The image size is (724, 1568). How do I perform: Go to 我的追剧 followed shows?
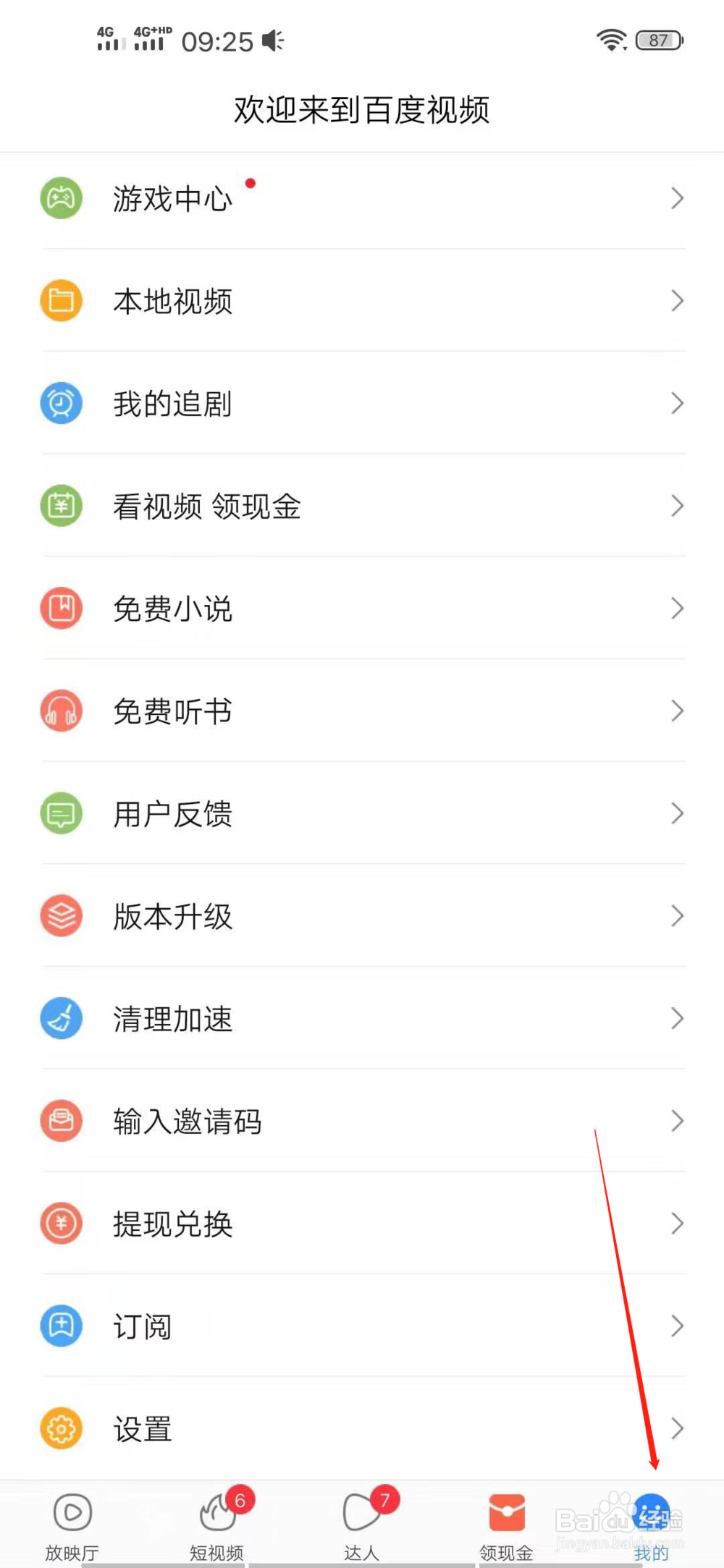pos(362,404)
